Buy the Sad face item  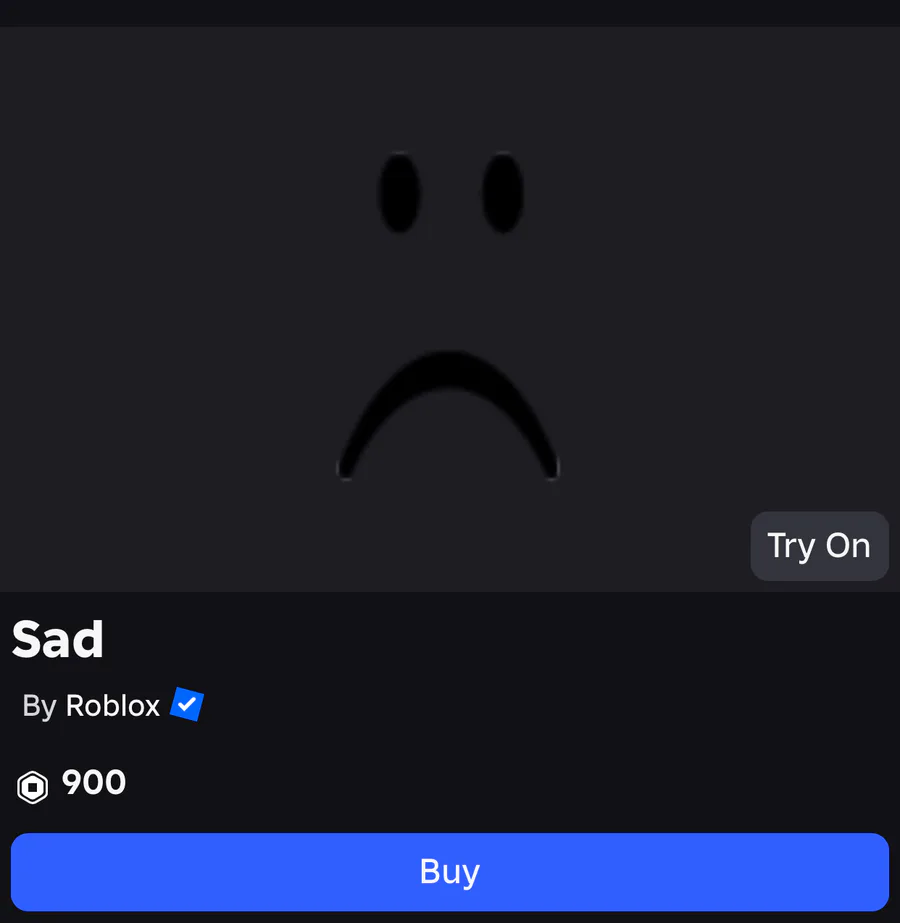[x=449, y=871]
